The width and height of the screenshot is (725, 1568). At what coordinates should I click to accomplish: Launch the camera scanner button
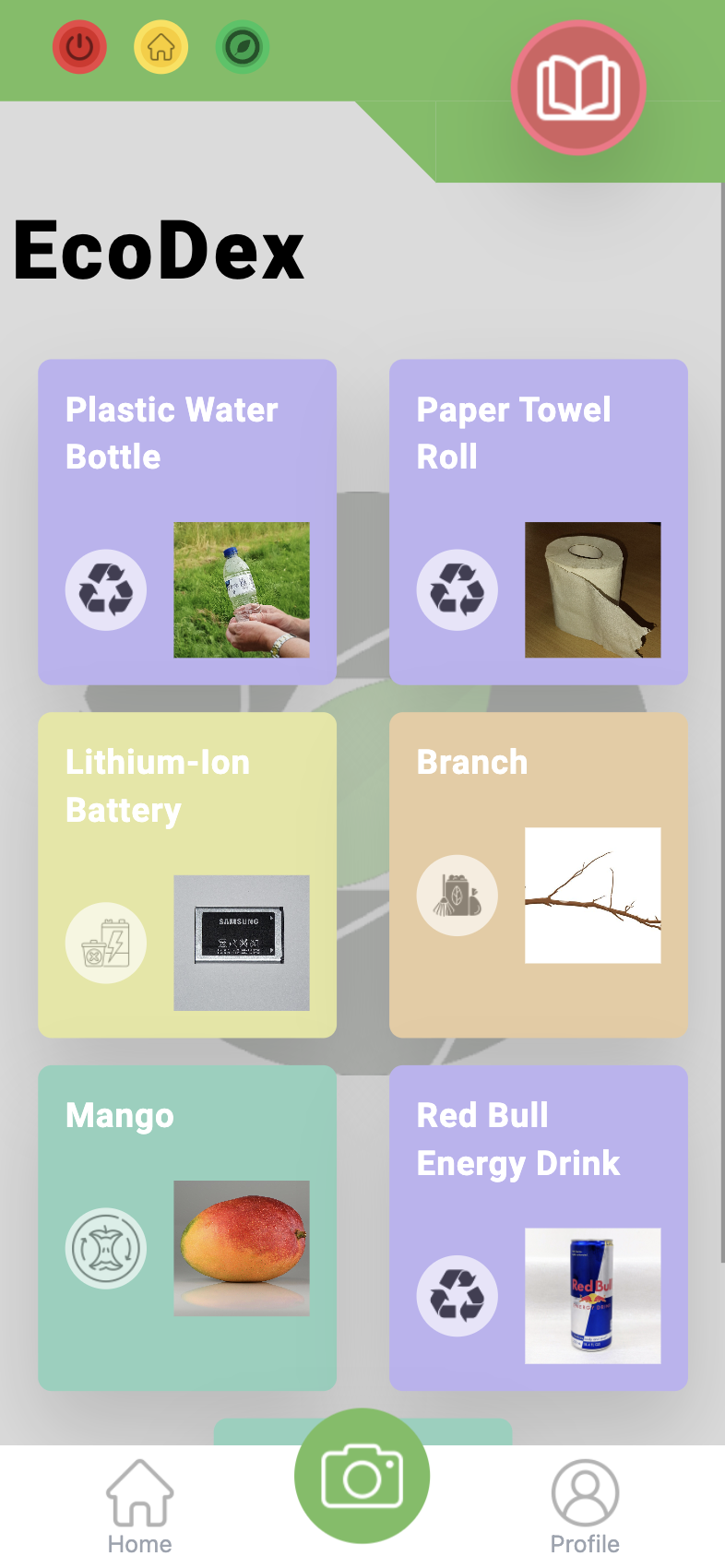pos(362,1476)
